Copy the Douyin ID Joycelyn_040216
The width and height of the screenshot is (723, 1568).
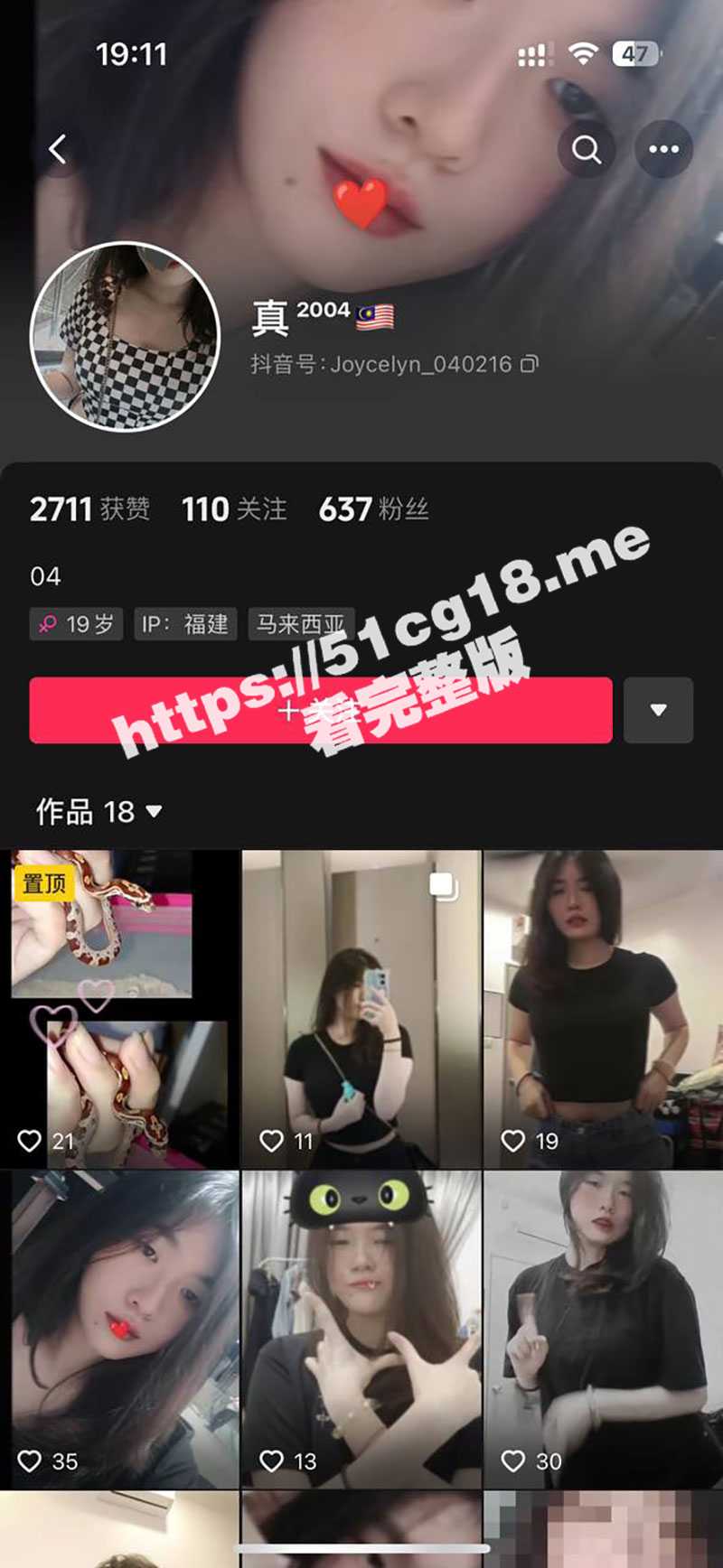pyautogui.click(x=530, y=364)
